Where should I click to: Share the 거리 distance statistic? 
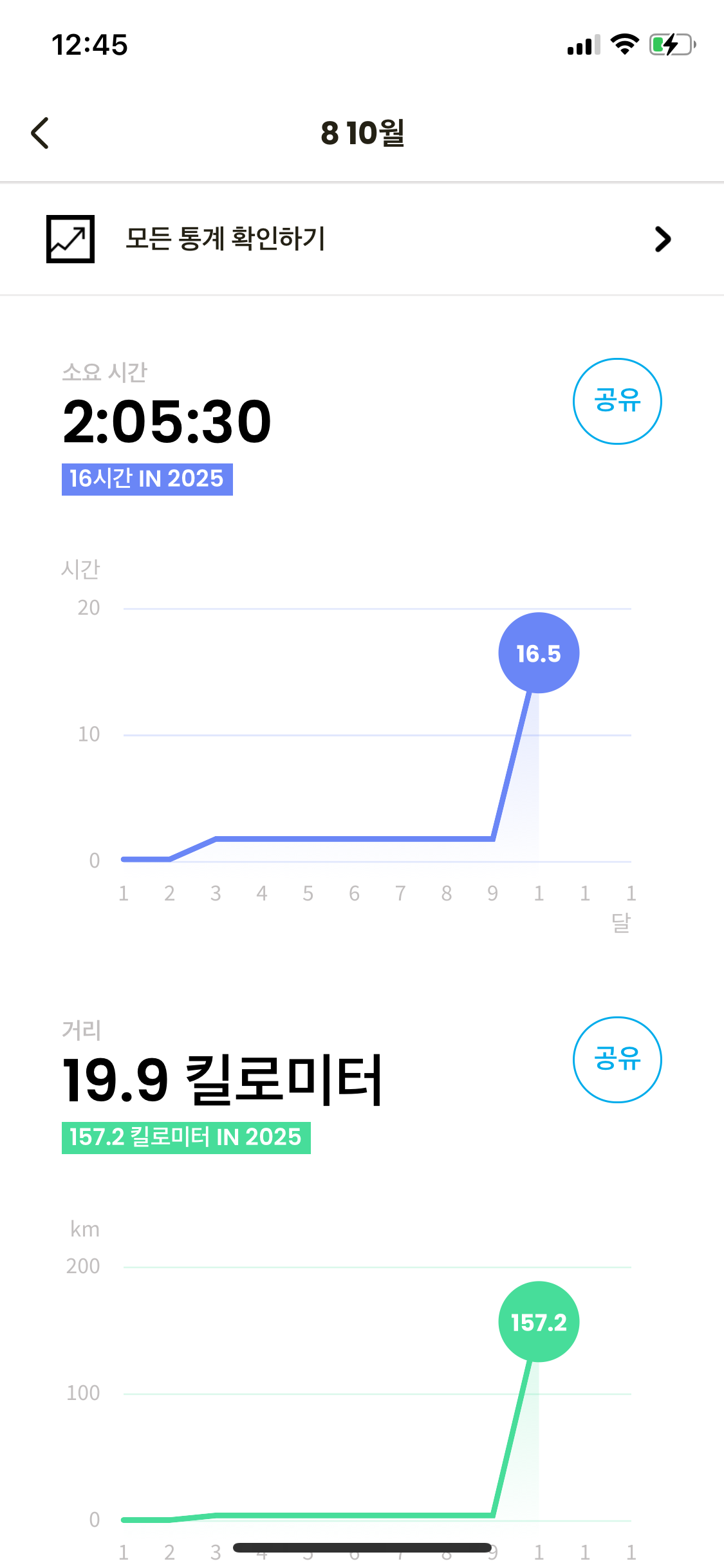(x=617, y=1059)
